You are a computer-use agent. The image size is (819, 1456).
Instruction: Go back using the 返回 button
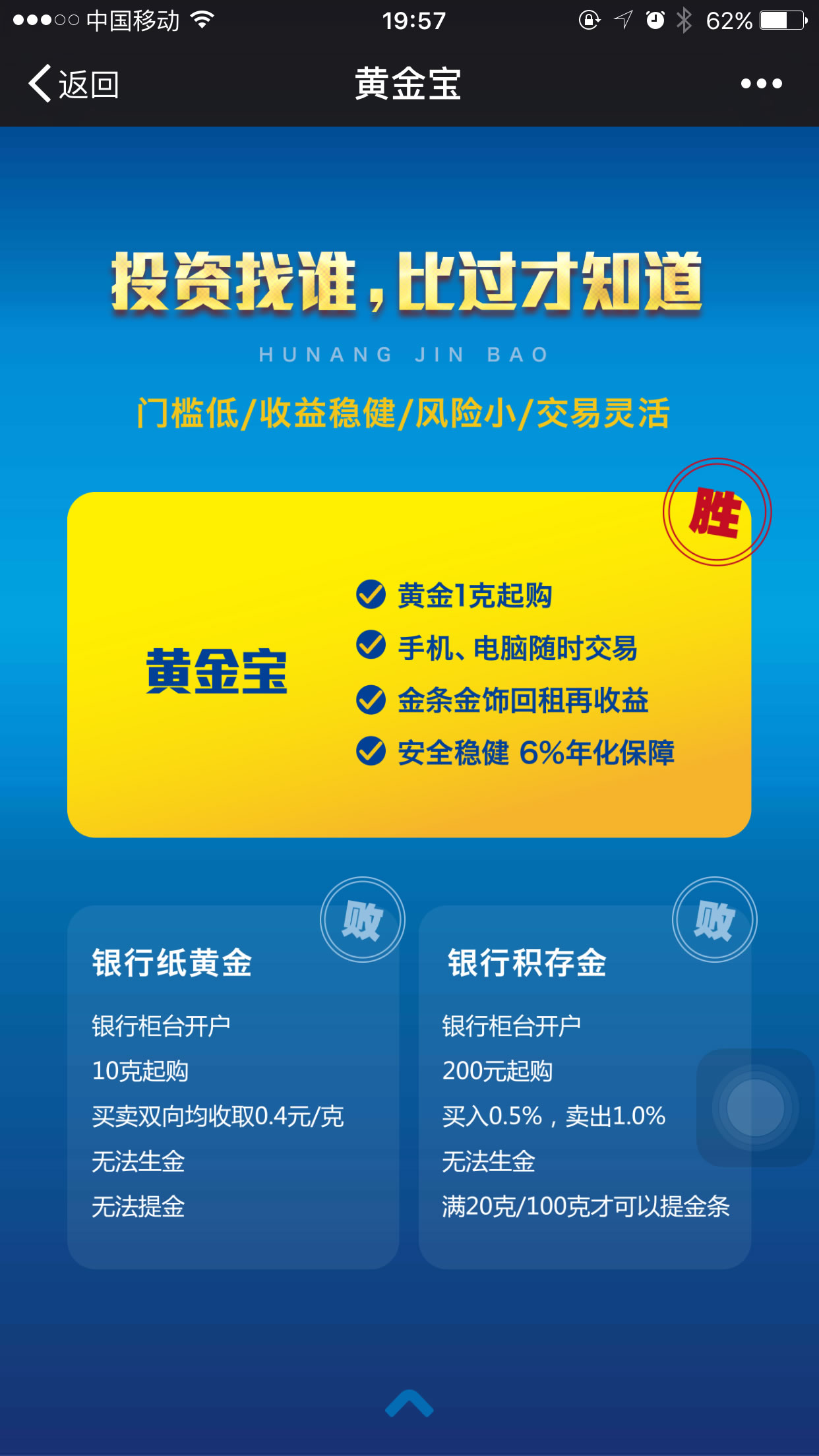73,84
